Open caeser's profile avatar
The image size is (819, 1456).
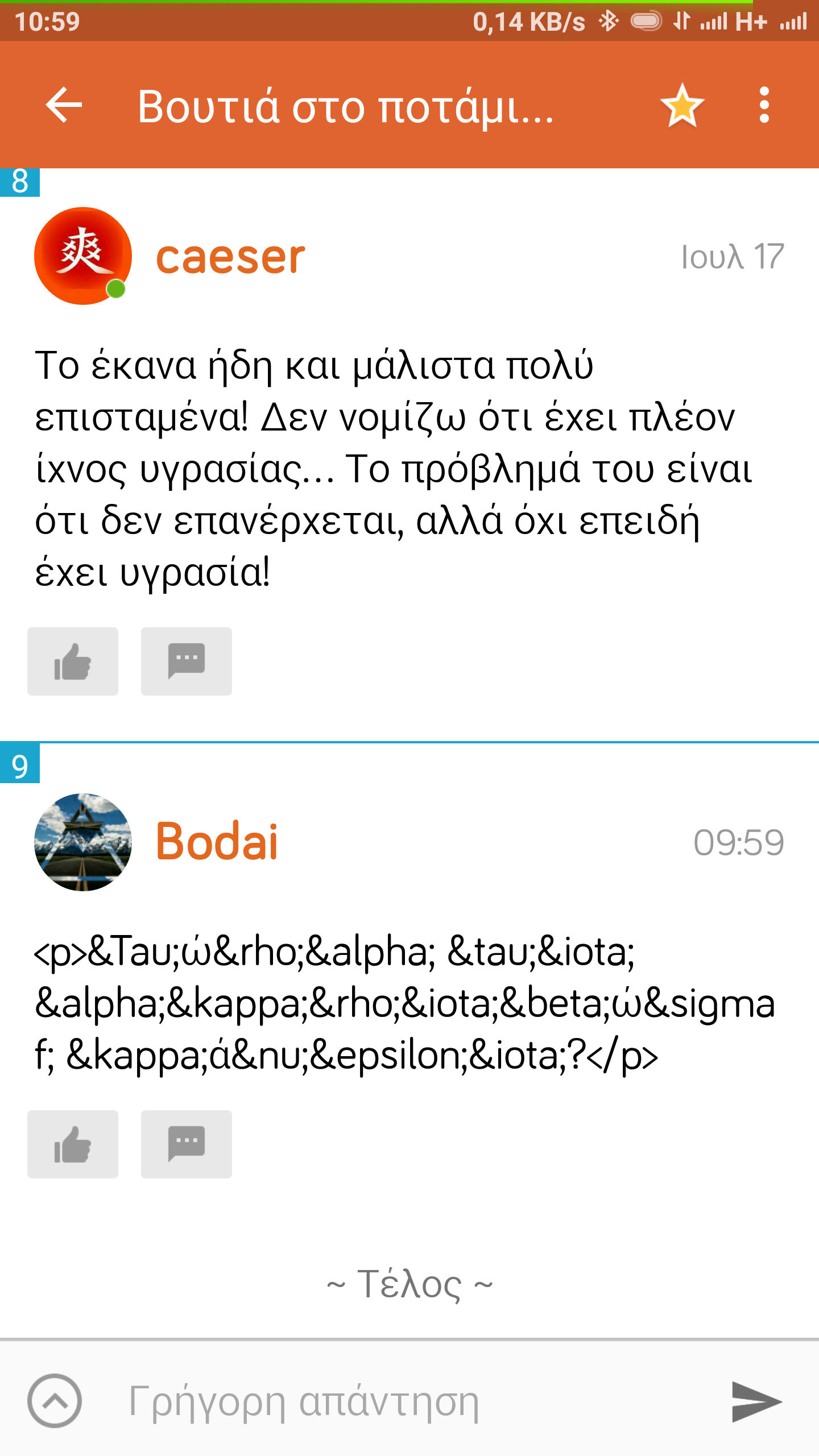pos(83,256)
